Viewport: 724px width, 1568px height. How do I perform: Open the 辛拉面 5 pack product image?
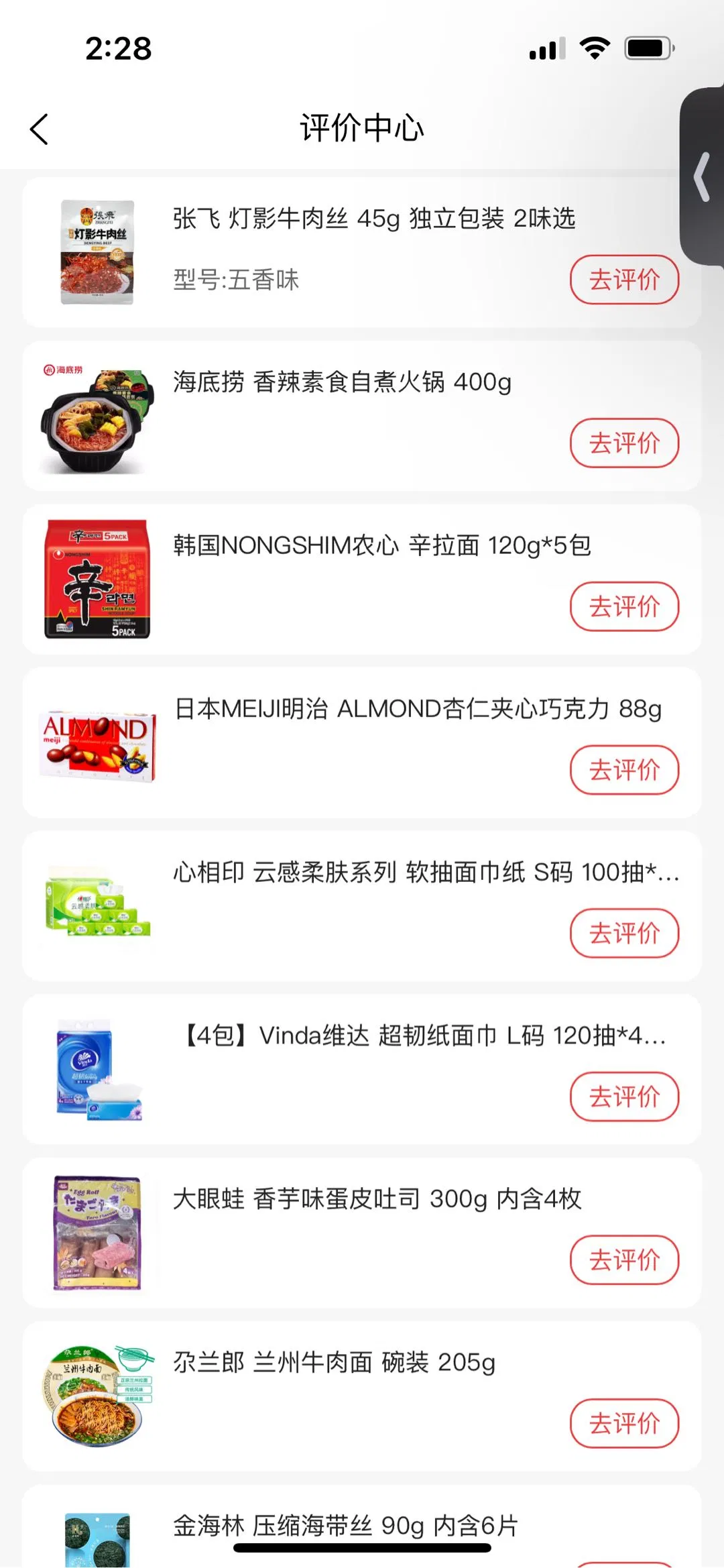[98, 579]
